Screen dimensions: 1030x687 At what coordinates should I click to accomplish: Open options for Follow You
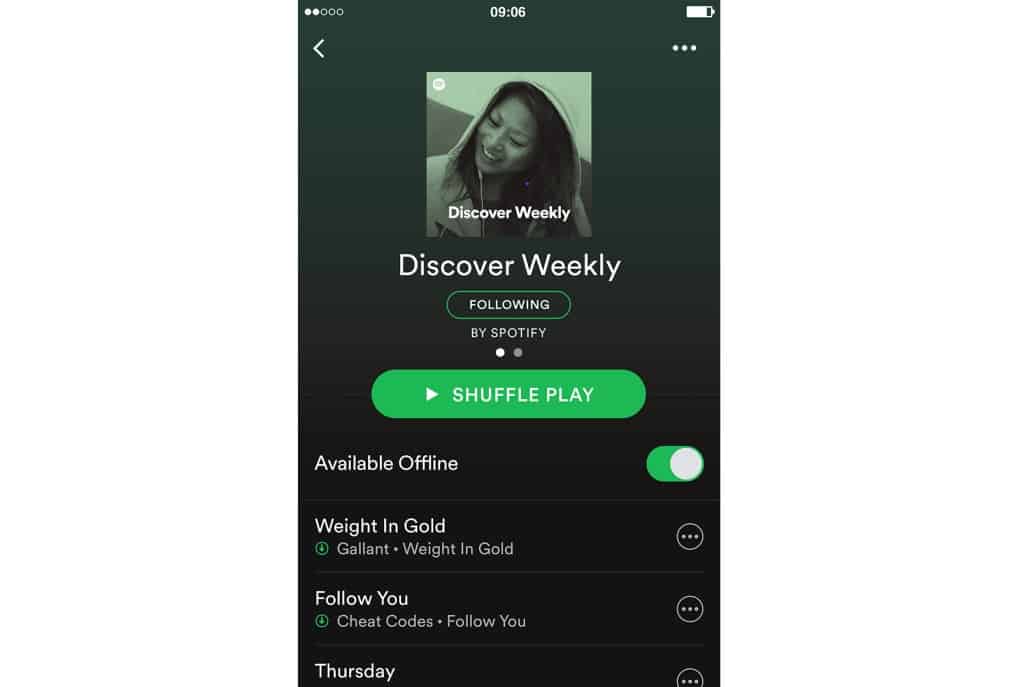pos(690,609)
